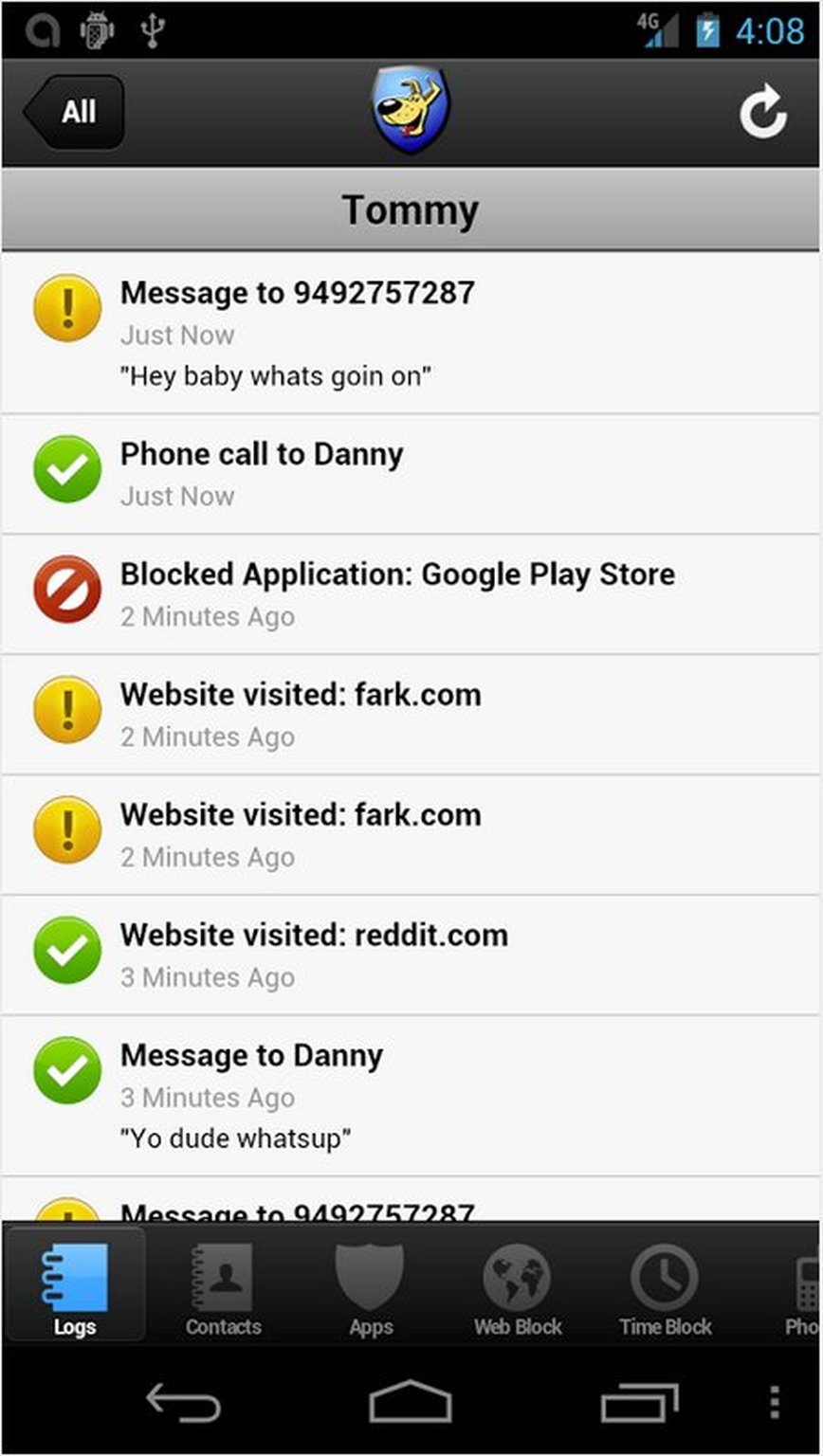Image resolution: width=823 pixels, height=1456 pixels.
Task: Open the Message to Danny log entry
Action: pos(411,1095)
